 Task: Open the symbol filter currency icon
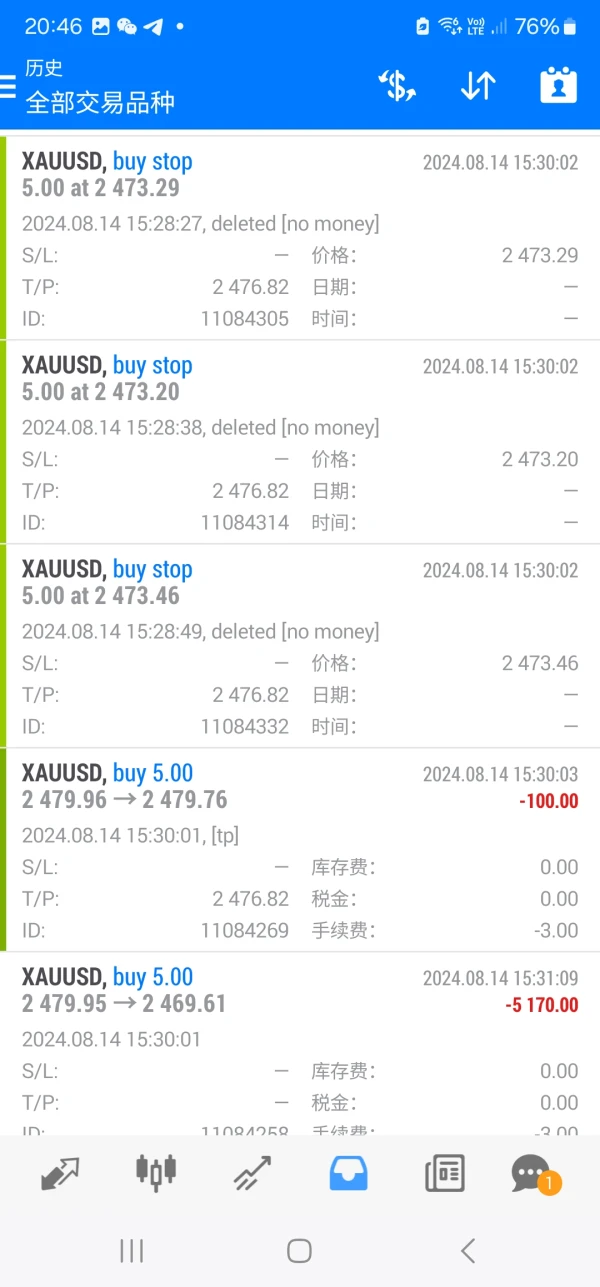coord(397,86)
